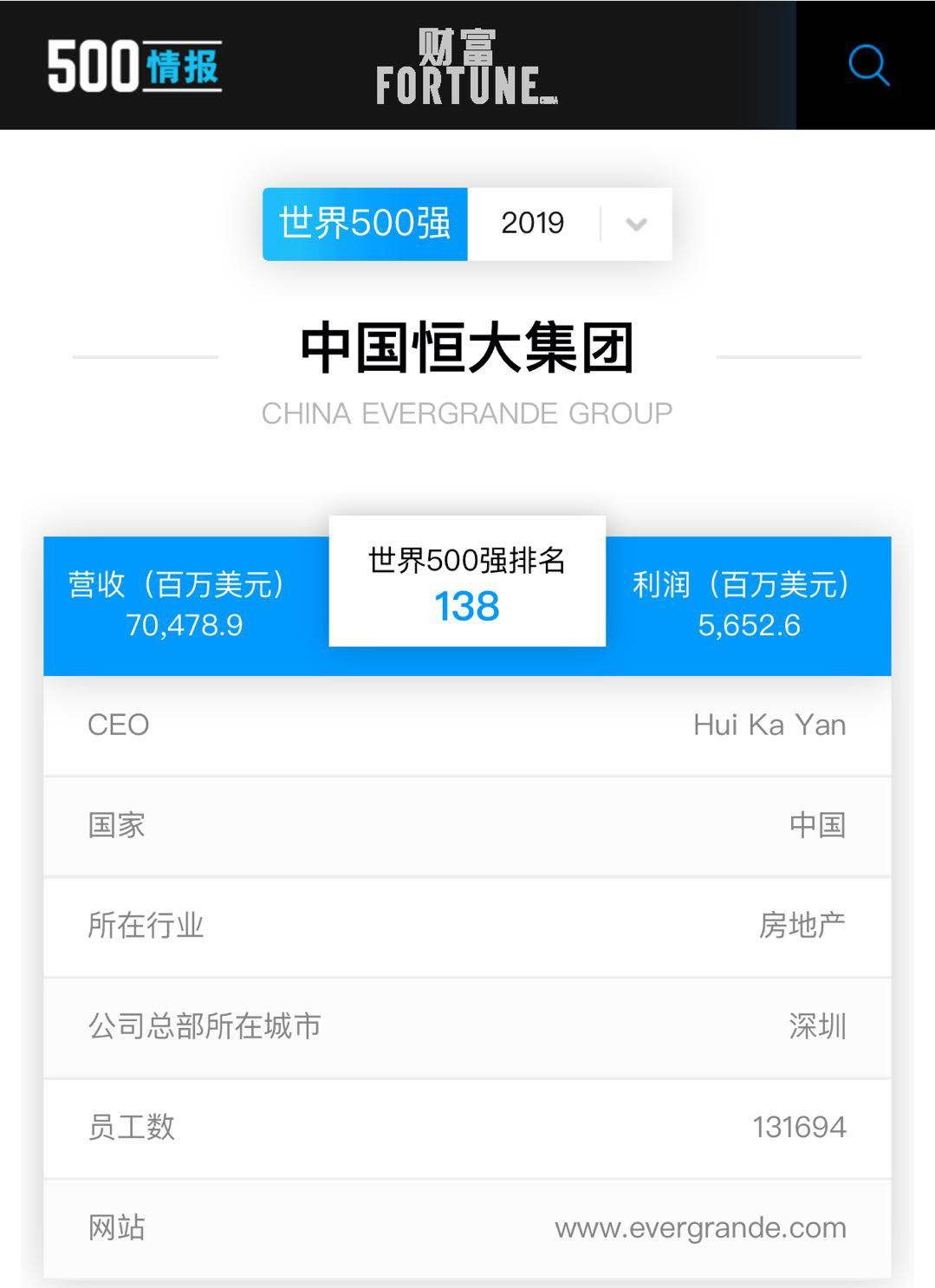Open the www.evergrande.com website link

pyautogui.click(x=700, y=1227)
